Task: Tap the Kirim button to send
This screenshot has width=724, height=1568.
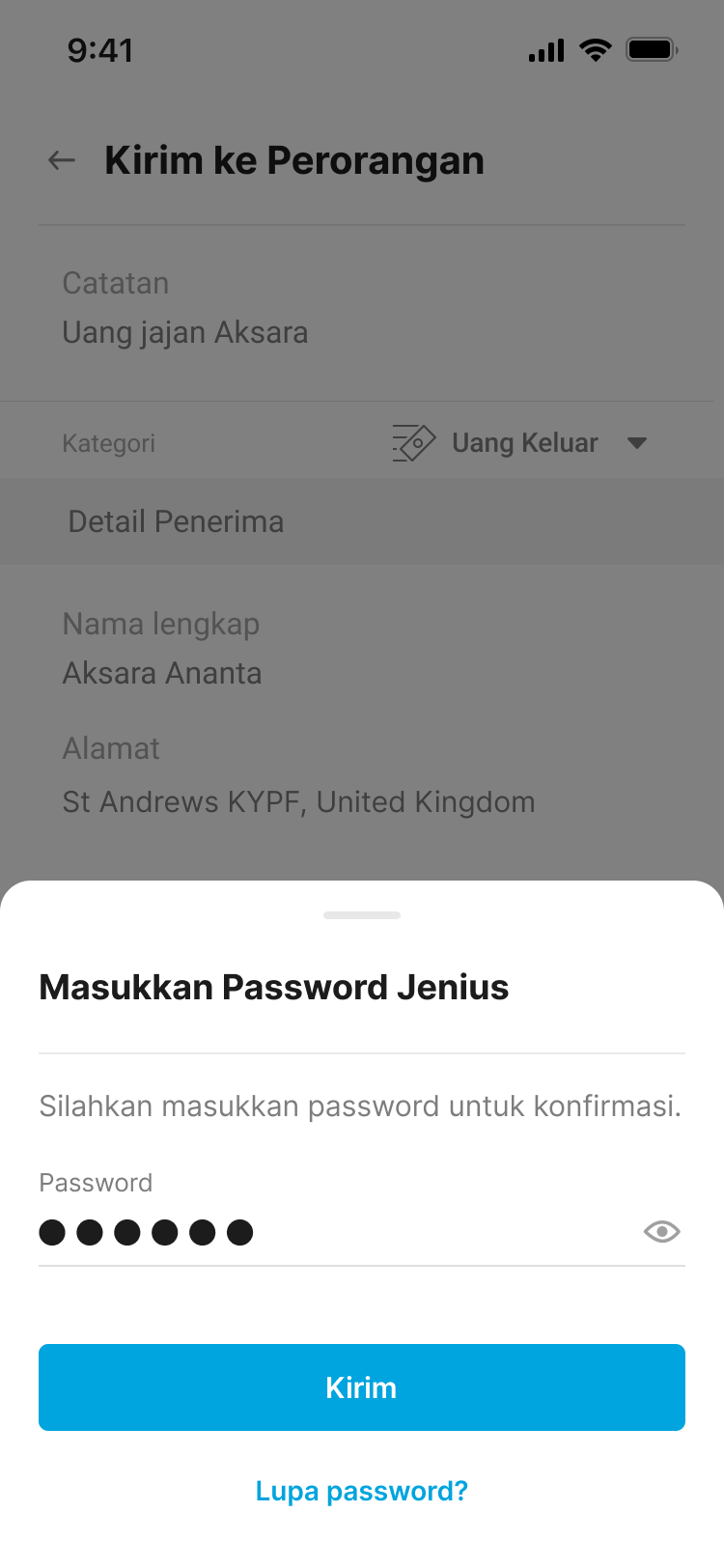Action: 361,1386
